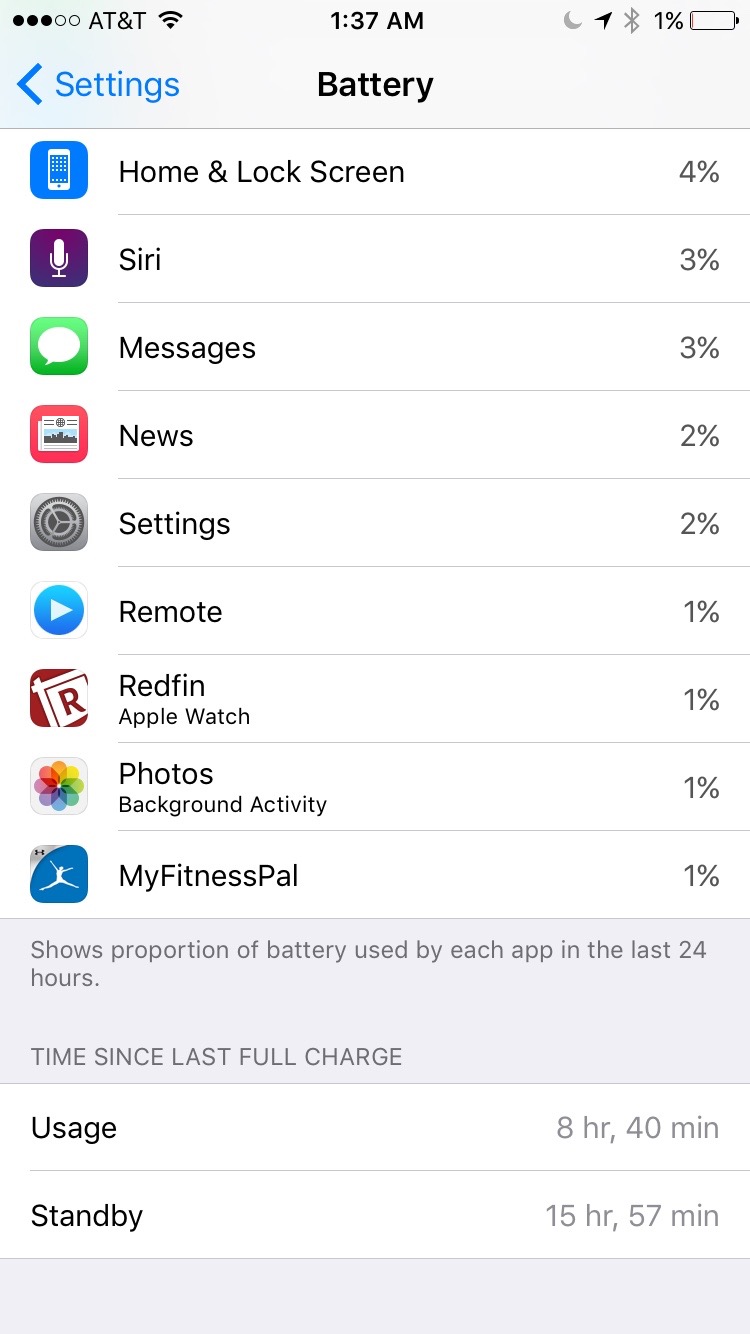Tap the Redfin Apple Watch usage row
The width and height of the screenshot is (750, 1334).
pos(375,699)
